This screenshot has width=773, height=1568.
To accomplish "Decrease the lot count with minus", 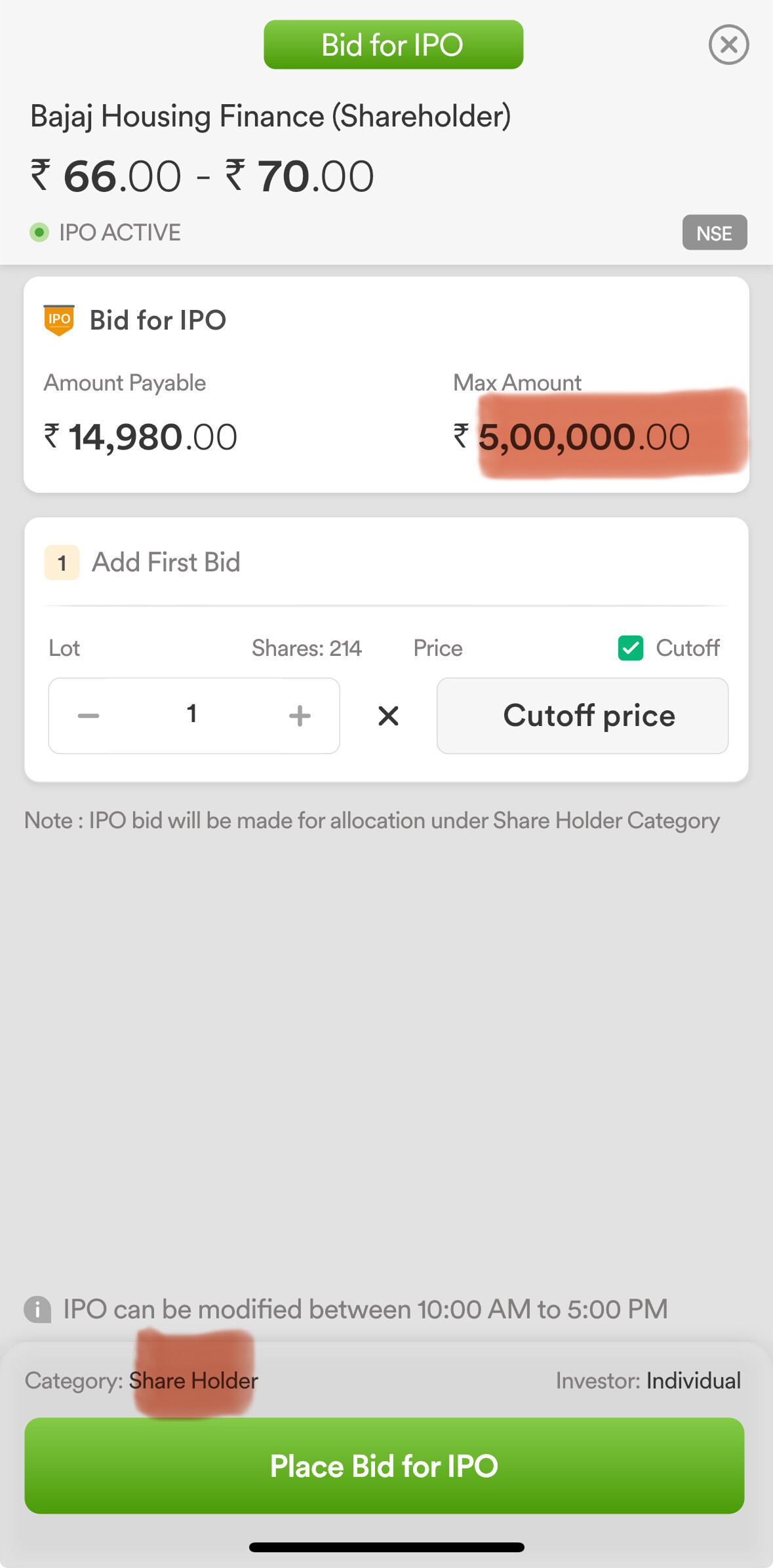I will click(x=89, y=716).
